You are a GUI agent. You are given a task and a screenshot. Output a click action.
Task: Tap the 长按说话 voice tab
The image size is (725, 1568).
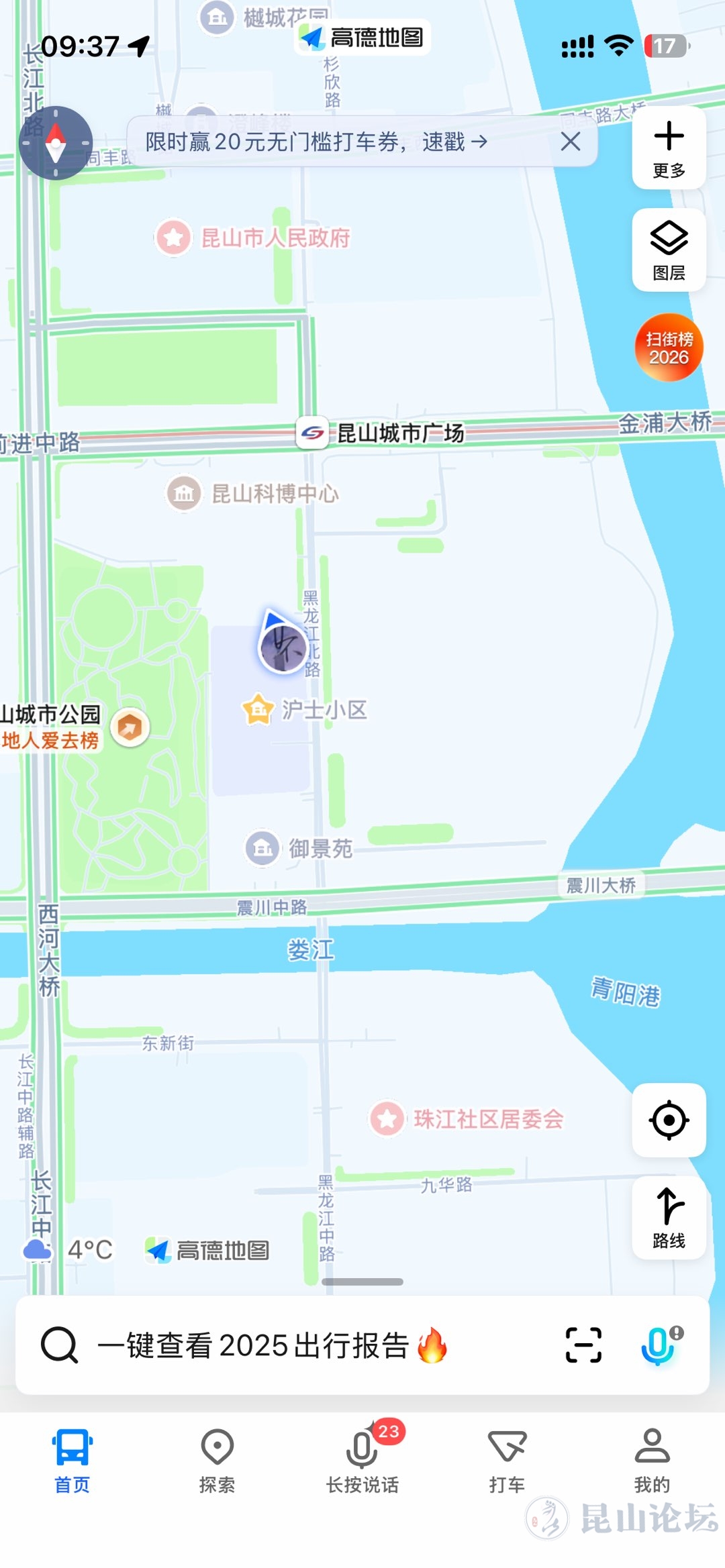click(x=362, y=1461)
